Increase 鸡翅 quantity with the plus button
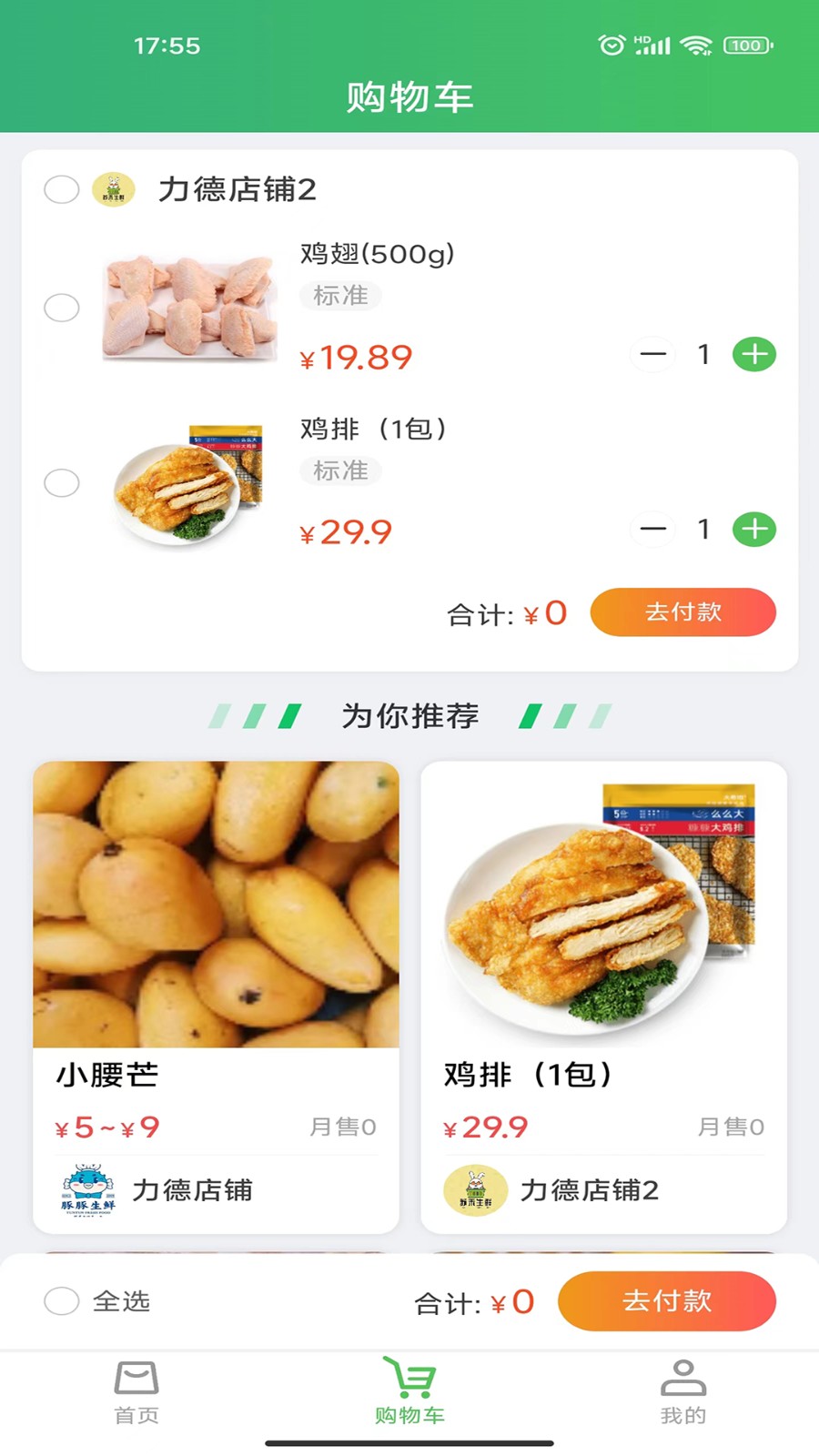The image size is (819, 1456). click(753, 355)
